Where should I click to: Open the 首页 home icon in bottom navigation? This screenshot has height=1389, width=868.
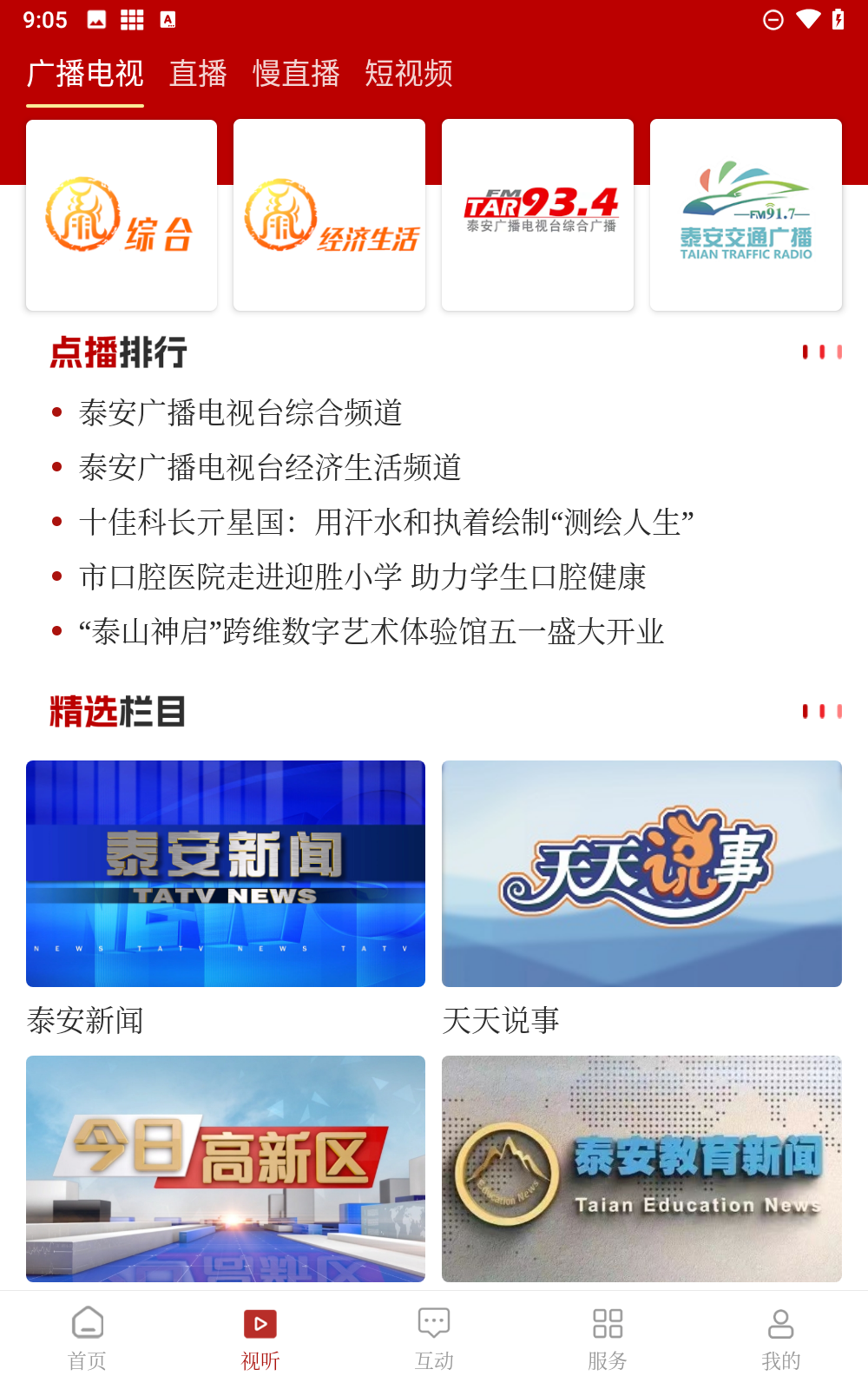point(86,1337)
